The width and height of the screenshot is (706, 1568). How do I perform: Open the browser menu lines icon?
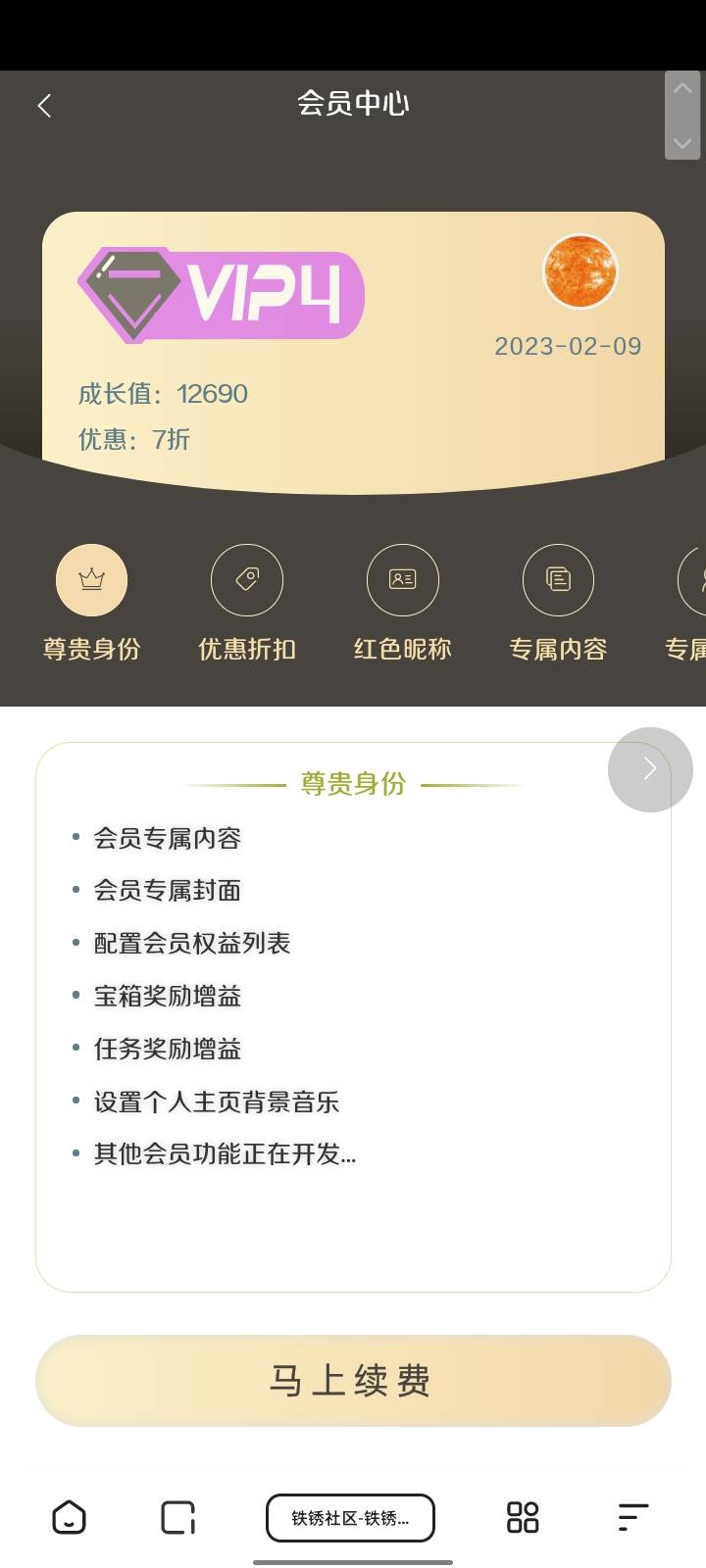coord(633,1518)
